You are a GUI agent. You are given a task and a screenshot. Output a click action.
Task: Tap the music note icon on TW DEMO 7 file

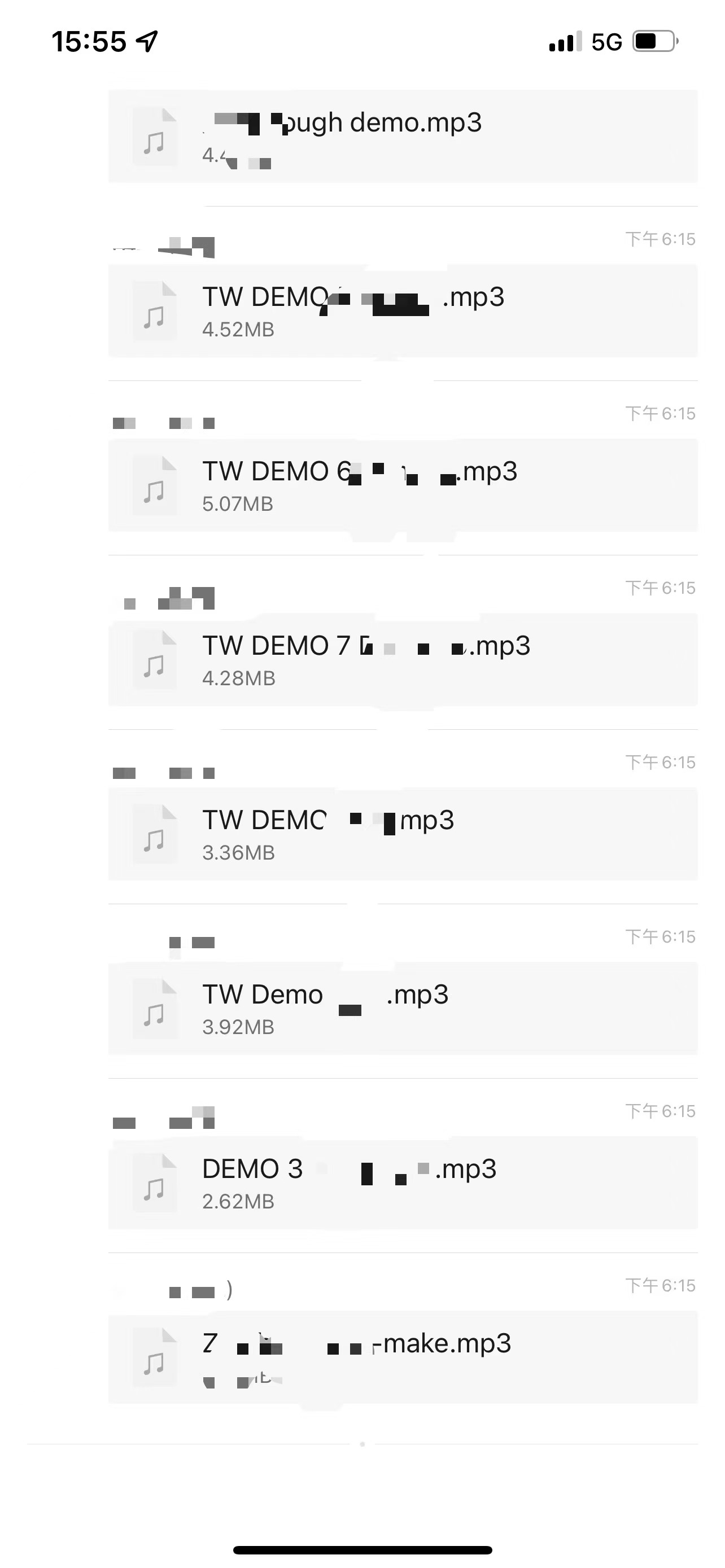[154, 660]
